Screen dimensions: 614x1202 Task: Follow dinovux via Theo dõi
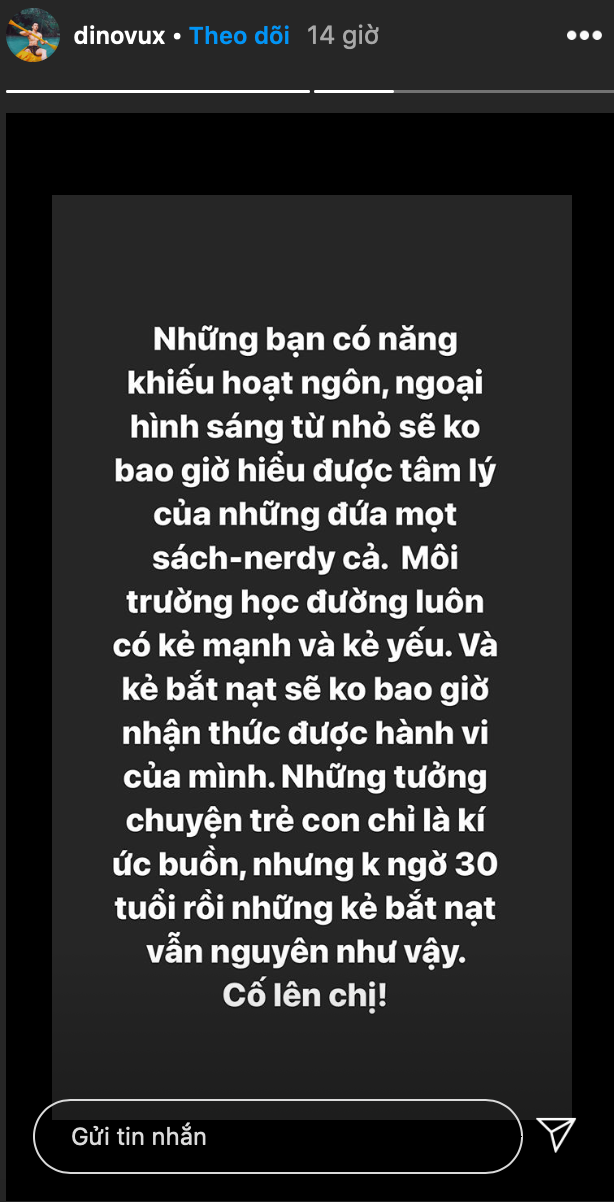click(x=239, y=36)
